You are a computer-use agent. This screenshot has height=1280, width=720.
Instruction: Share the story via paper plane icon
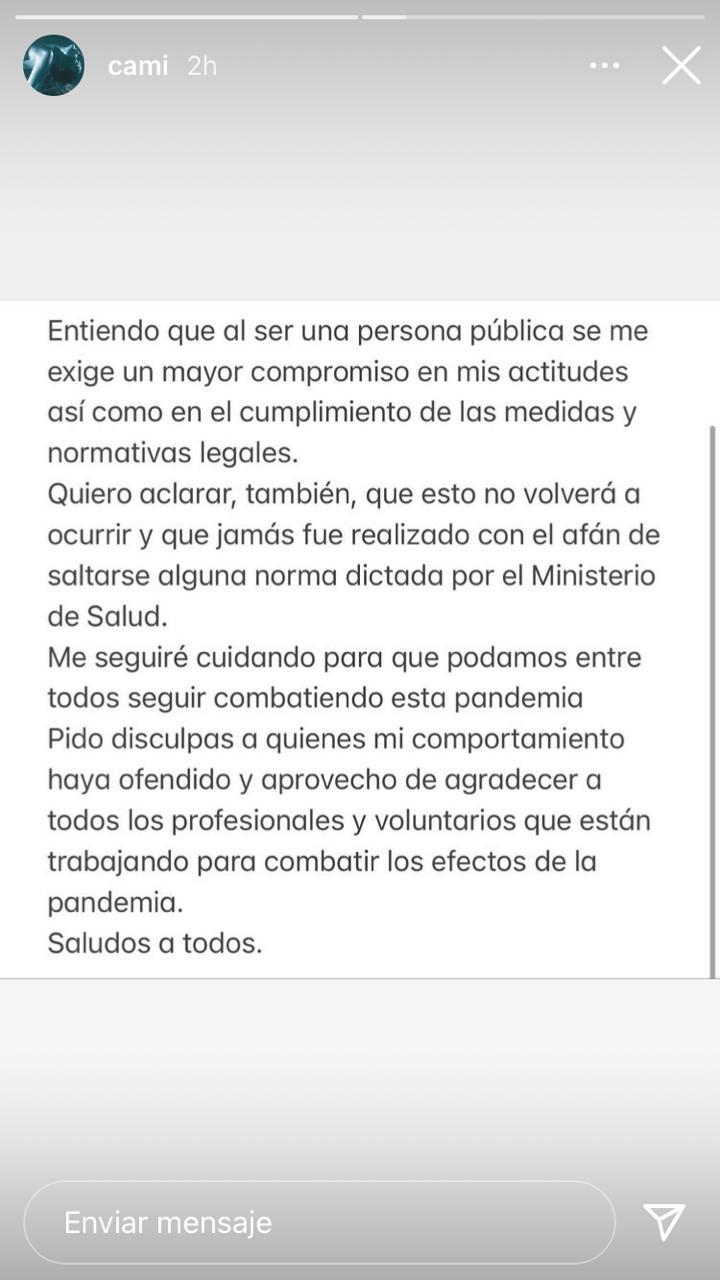[664, 1222]
